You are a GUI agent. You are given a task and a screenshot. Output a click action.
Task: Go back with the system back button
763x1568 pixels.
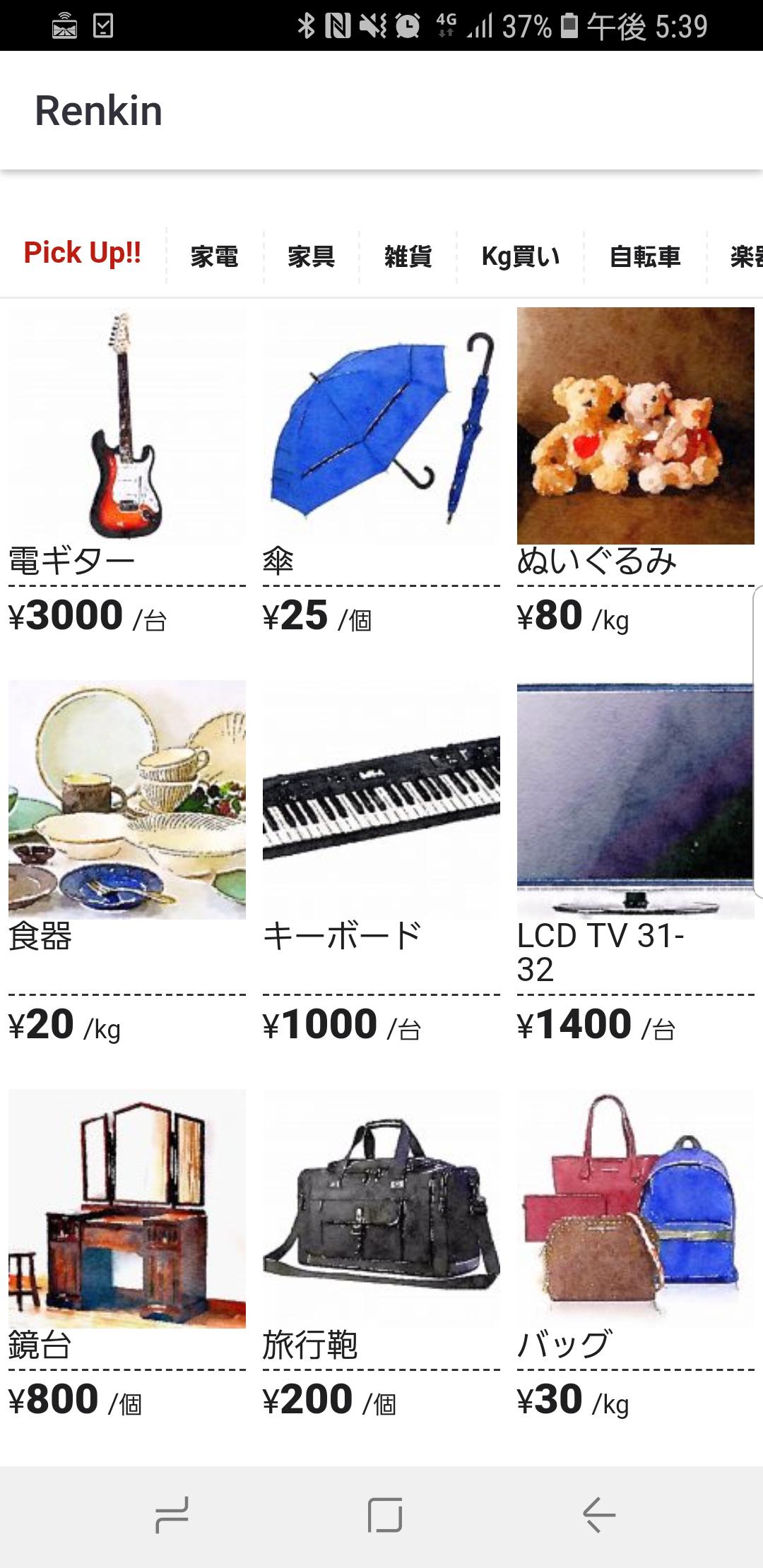(599, 1515)
